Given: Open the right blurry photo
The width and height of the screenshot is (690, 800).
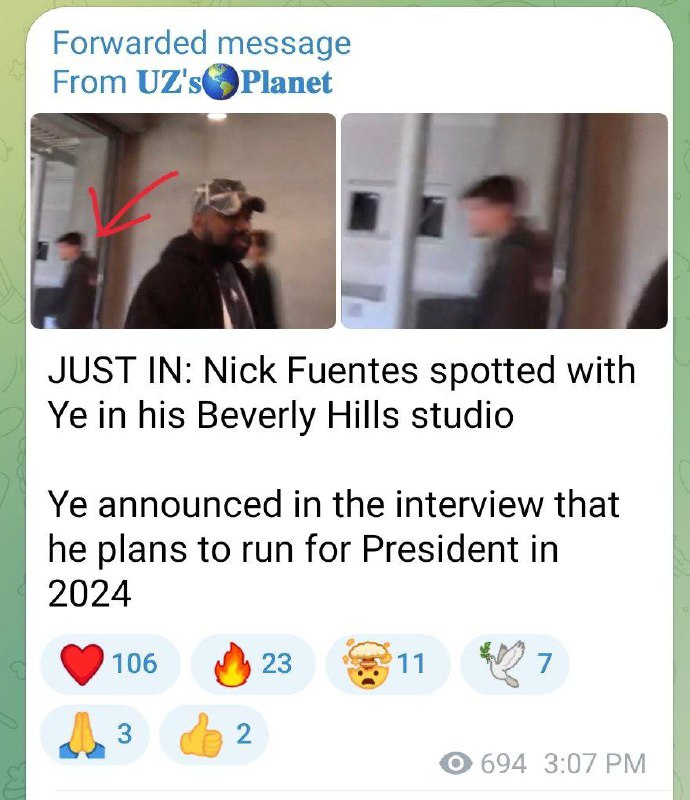Looking at the screenshot, I should click(504, 221).
